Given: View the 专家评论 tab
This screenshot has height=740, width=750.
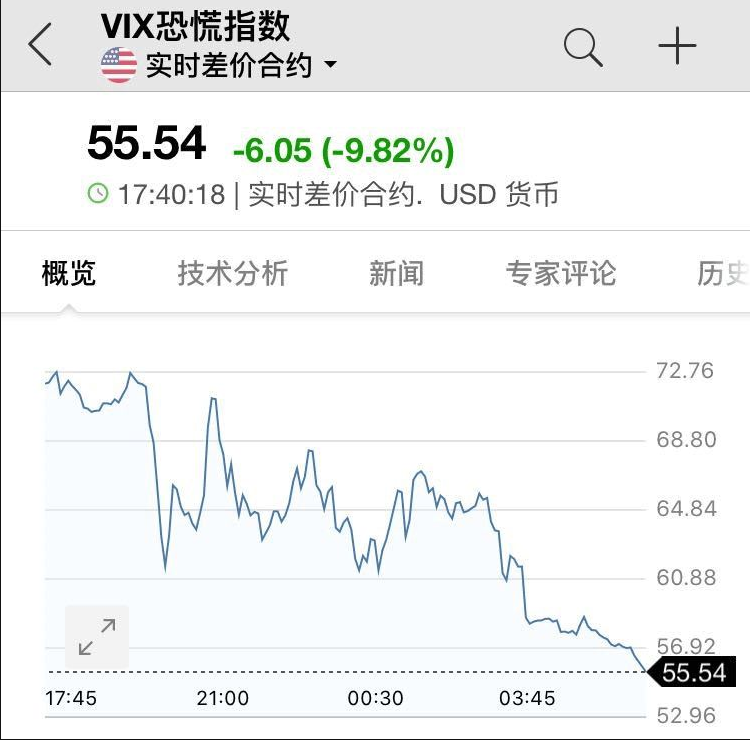Looking at the screenshot, I should click(560, 273).
